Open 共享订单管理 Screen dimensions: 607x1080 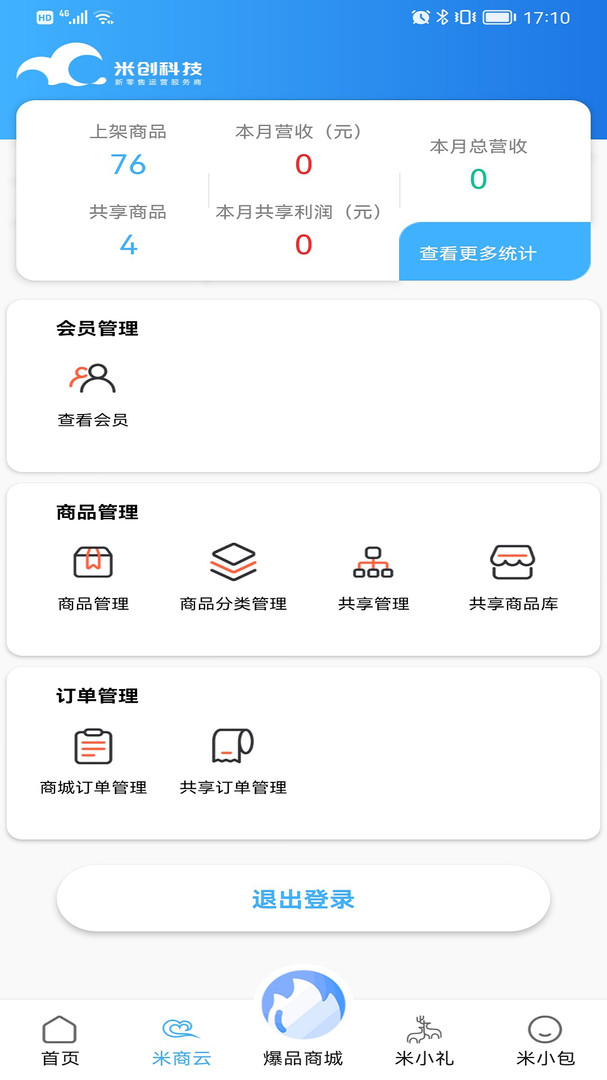(233, 760)
